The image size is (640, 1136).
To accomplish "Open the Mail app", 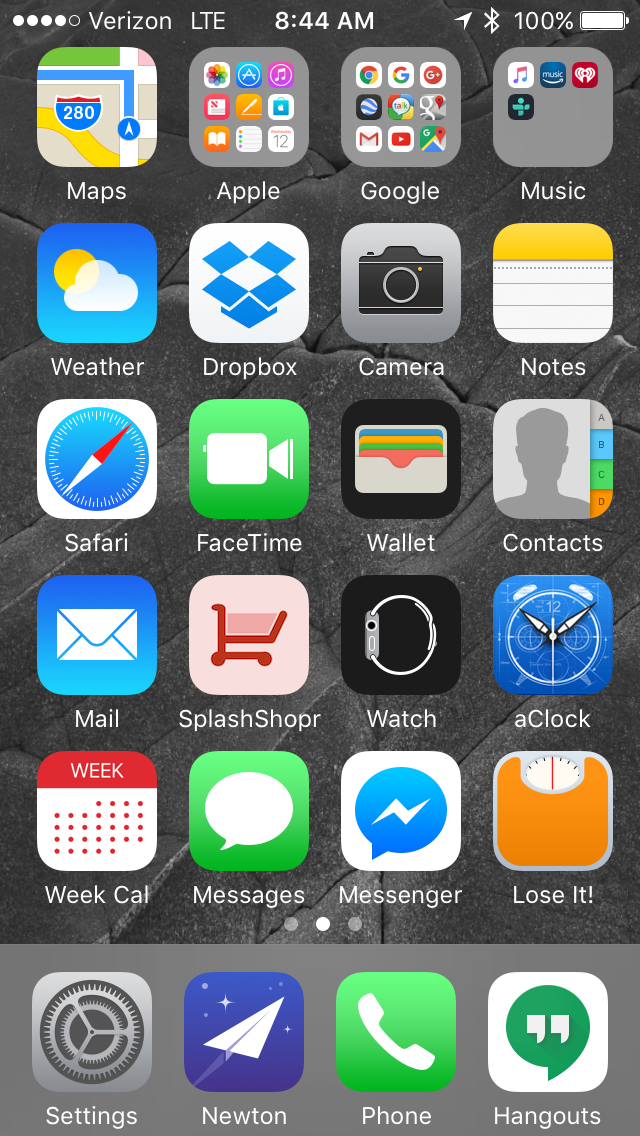I will tap(96, 635).
